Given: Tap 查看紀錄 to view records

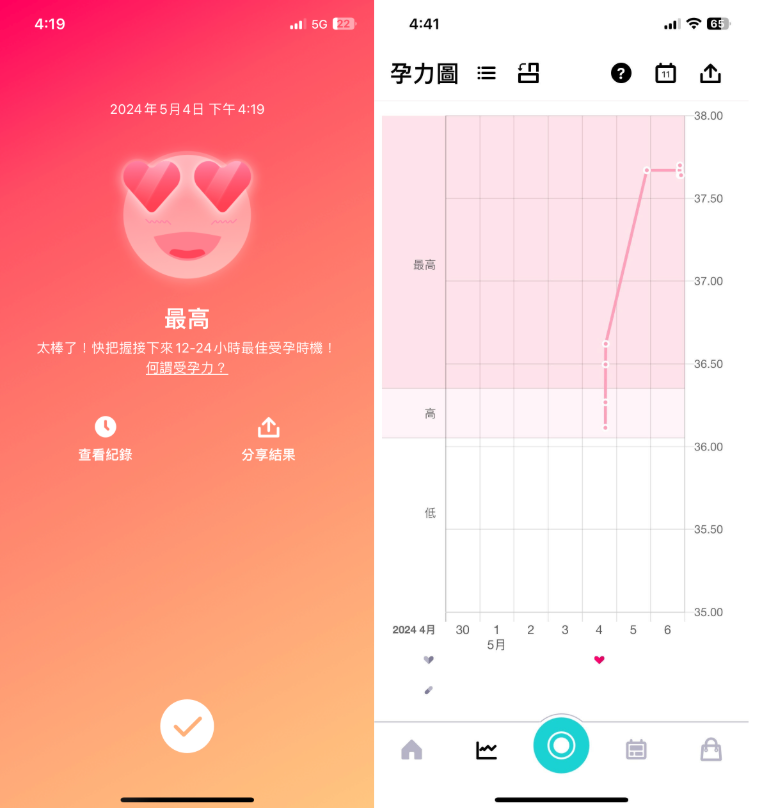Looking at the screenshot, I should tap(105, 439).
